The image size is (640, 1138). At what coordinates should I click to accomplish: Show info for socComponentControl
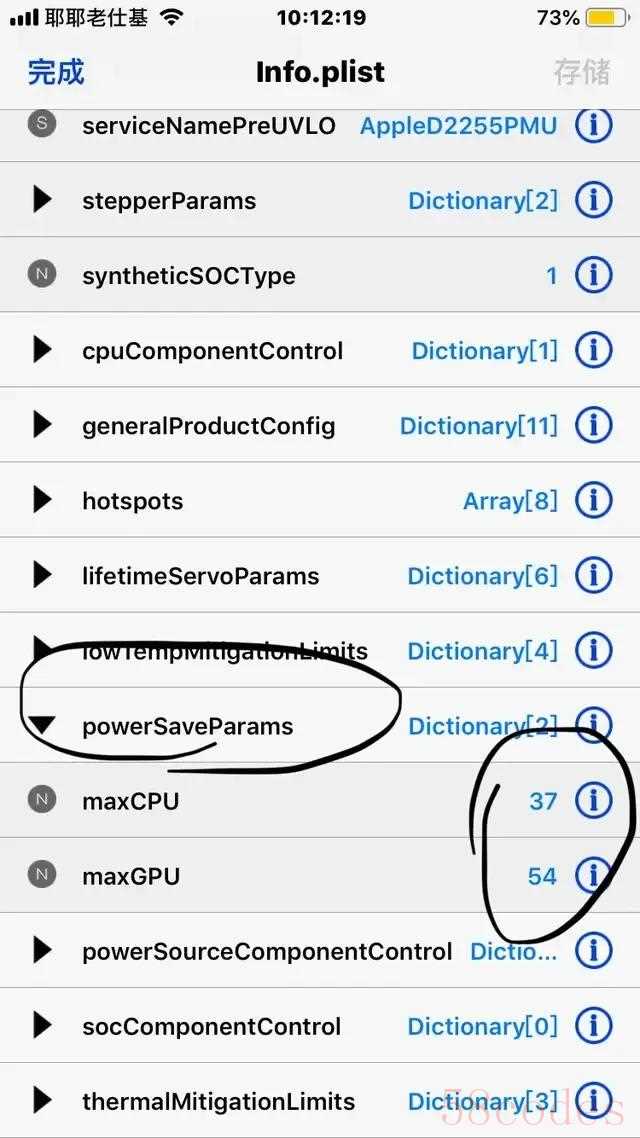[594, 1026]
